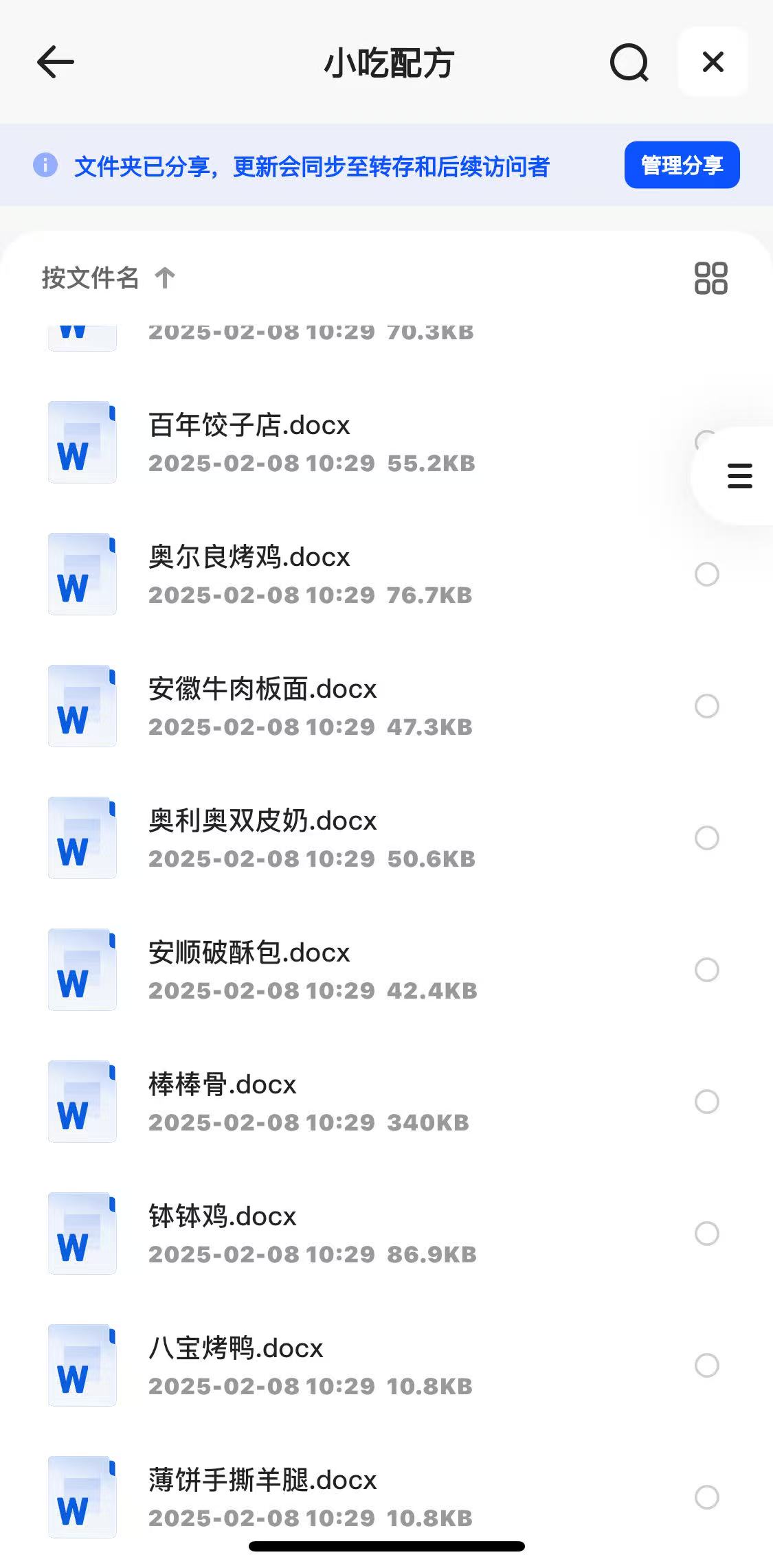Change sorting from 按文件名
Viewport: 773px width, 1568px height.
108,278
